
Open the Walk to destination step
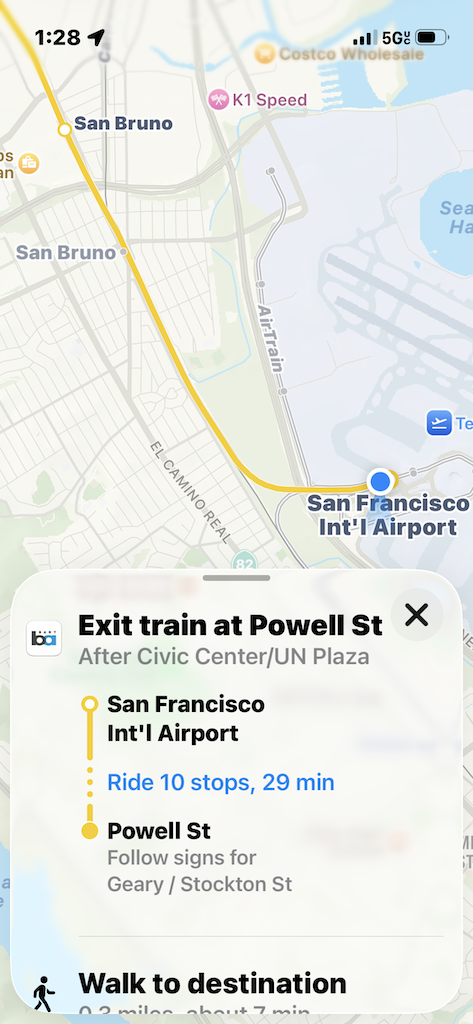point(212,984)
